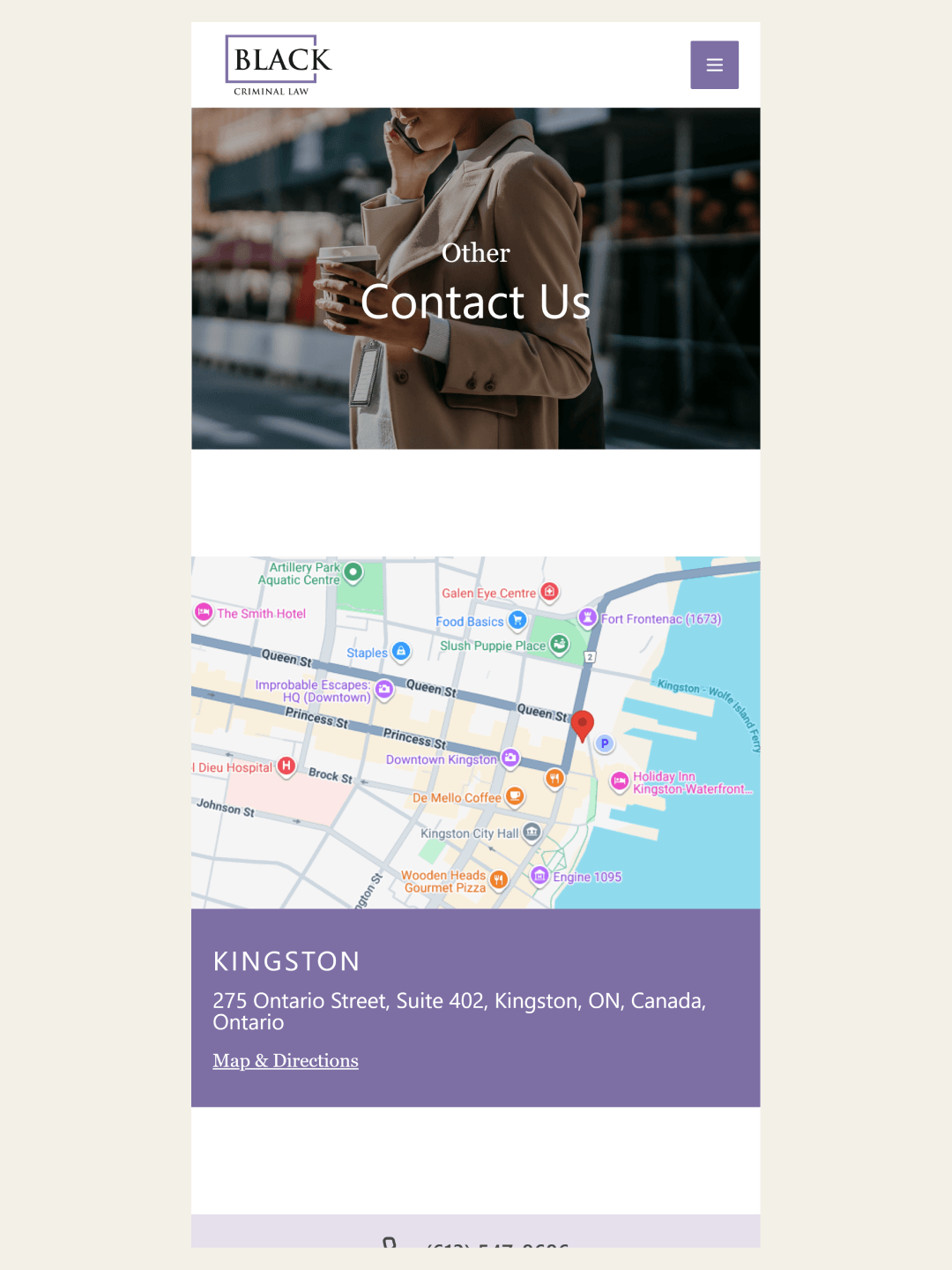This screenshot has height=1270, width=952.
Task: Select the Food Basics grocery marker
Action: tap(517, 620)
